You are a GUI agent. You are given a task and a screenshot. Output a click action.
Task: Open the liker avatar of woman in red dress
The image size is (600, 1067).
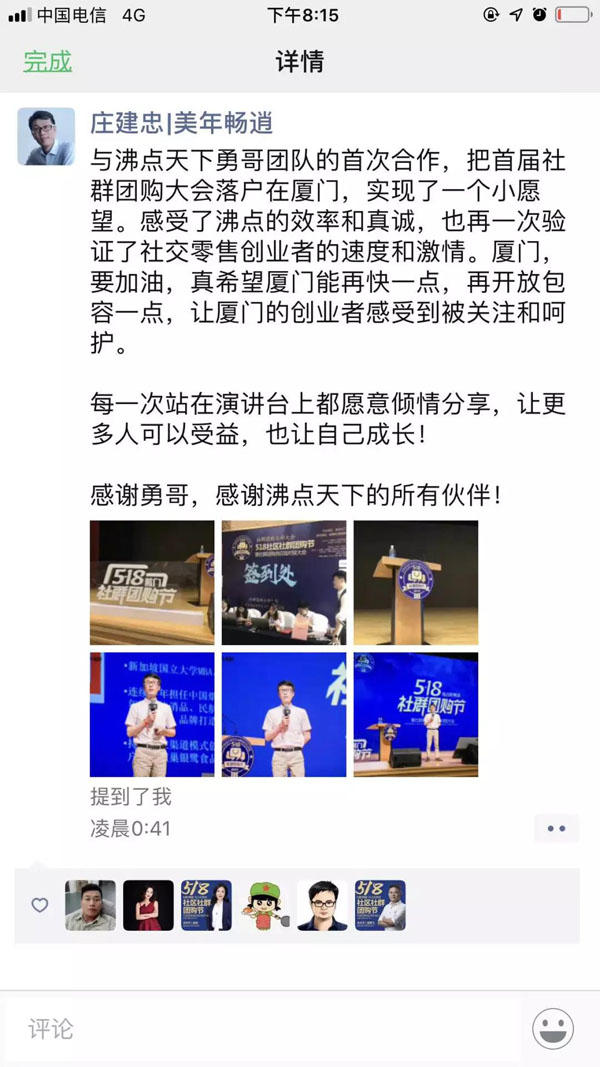click(x=148, y=905)
